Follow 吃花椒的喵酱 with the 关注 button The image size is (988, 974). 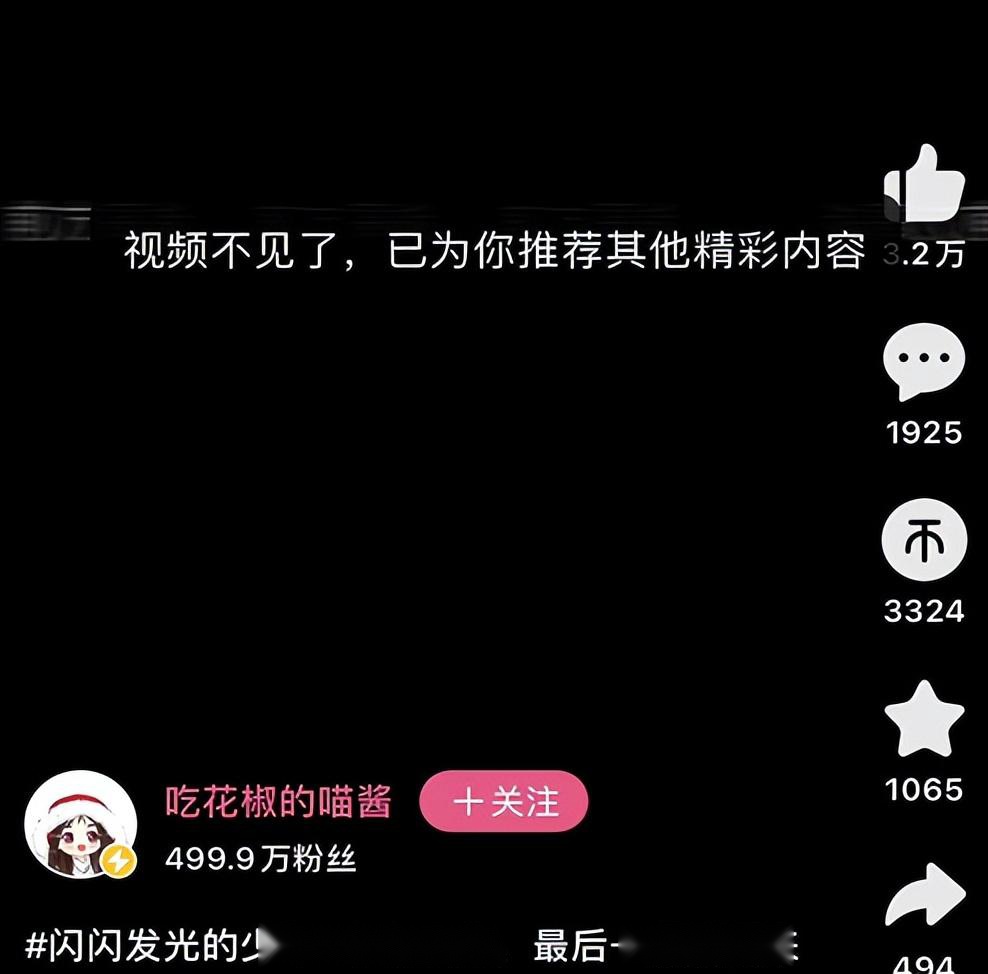[504, 803]
